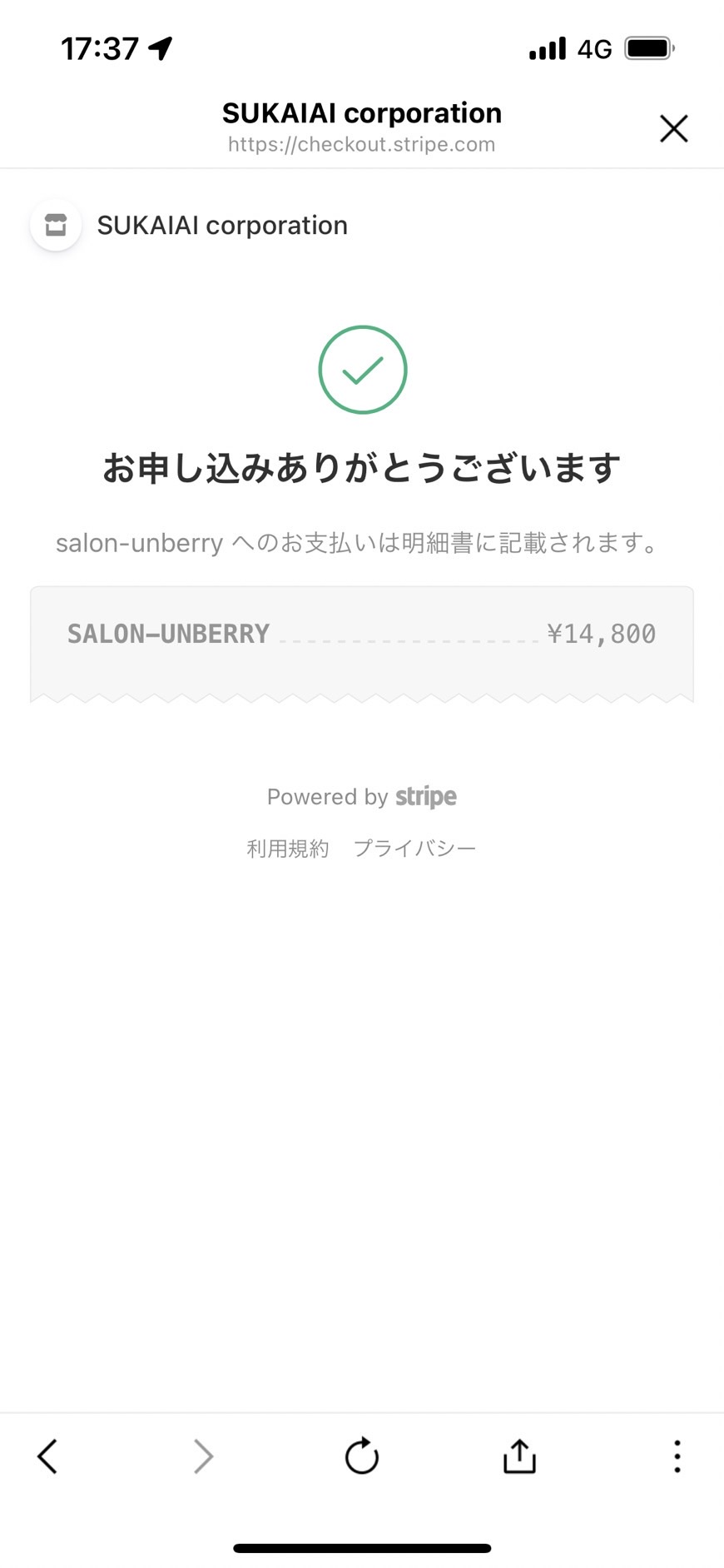Image resolution: width=724 pixels, height=1568 pixels.
Task: Open the 利用規約 terms link
Action: click(x=288, y=849)
